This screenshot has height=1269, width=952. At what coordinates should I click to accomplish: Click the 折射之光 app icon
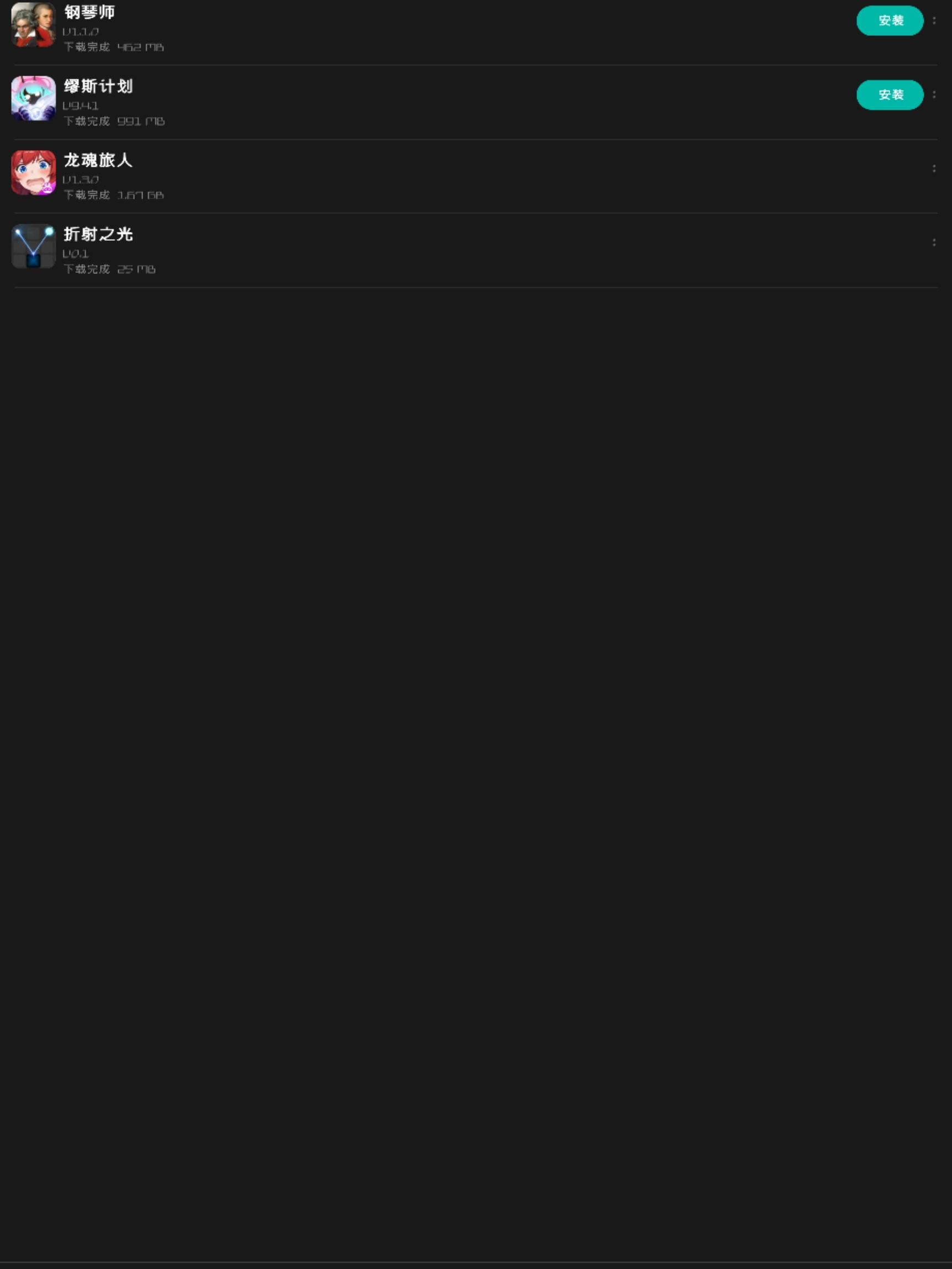33,247
